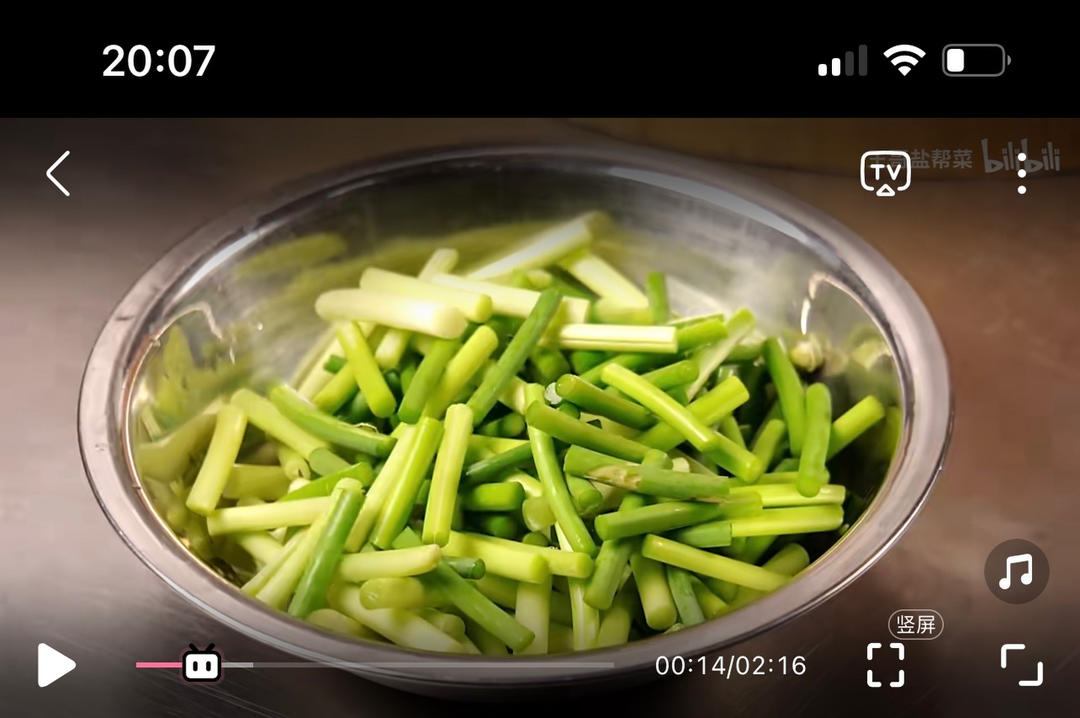This screenshot has width=1080, height=718.
Task: Tap the dashed-frame icon under 竖屏
Action: pyautogui.click(x=885, y=665)
